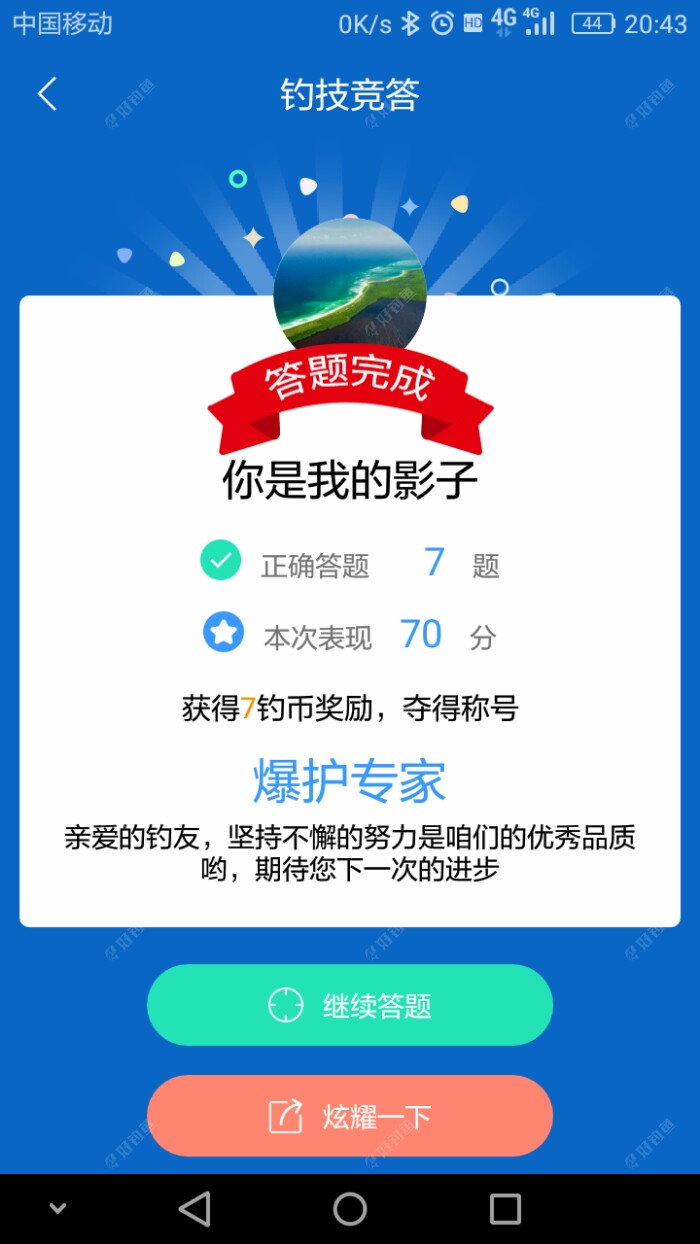Open recent apps from the navigation bar

505,1208
